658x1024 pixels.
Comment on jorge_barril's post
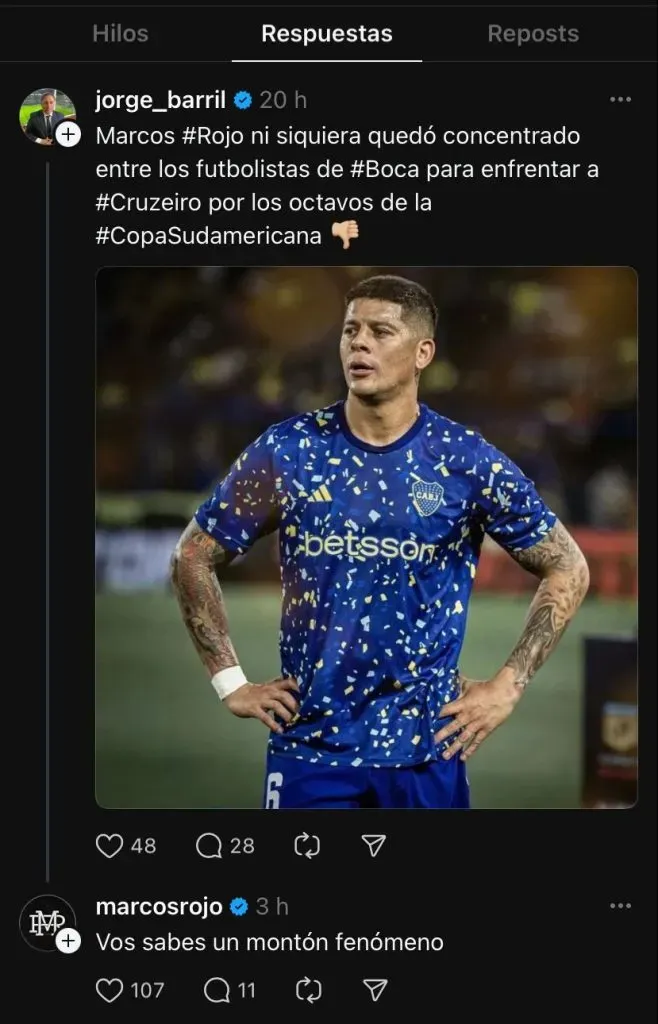point(209,846)
